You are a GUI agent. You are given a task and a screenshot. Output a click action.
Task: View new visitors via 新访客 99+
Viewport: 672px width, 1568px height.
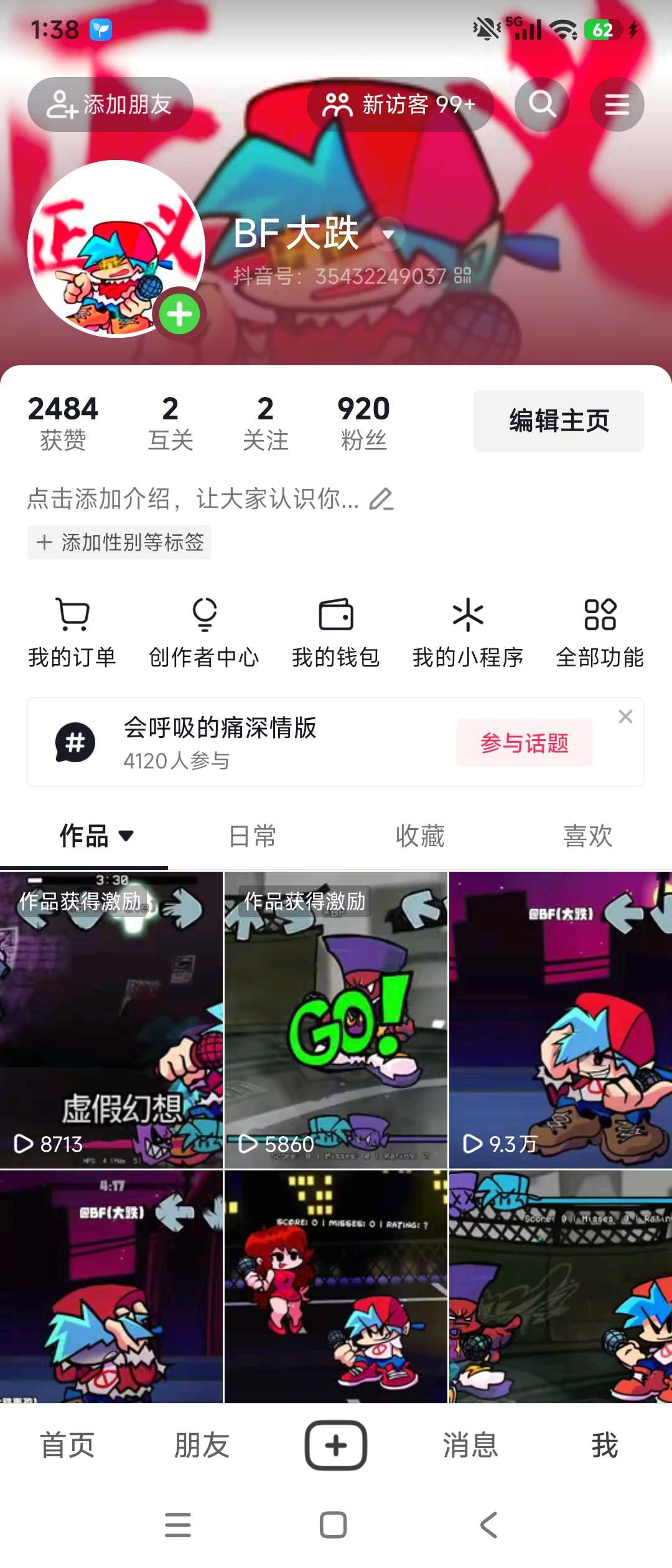point(400,105)
